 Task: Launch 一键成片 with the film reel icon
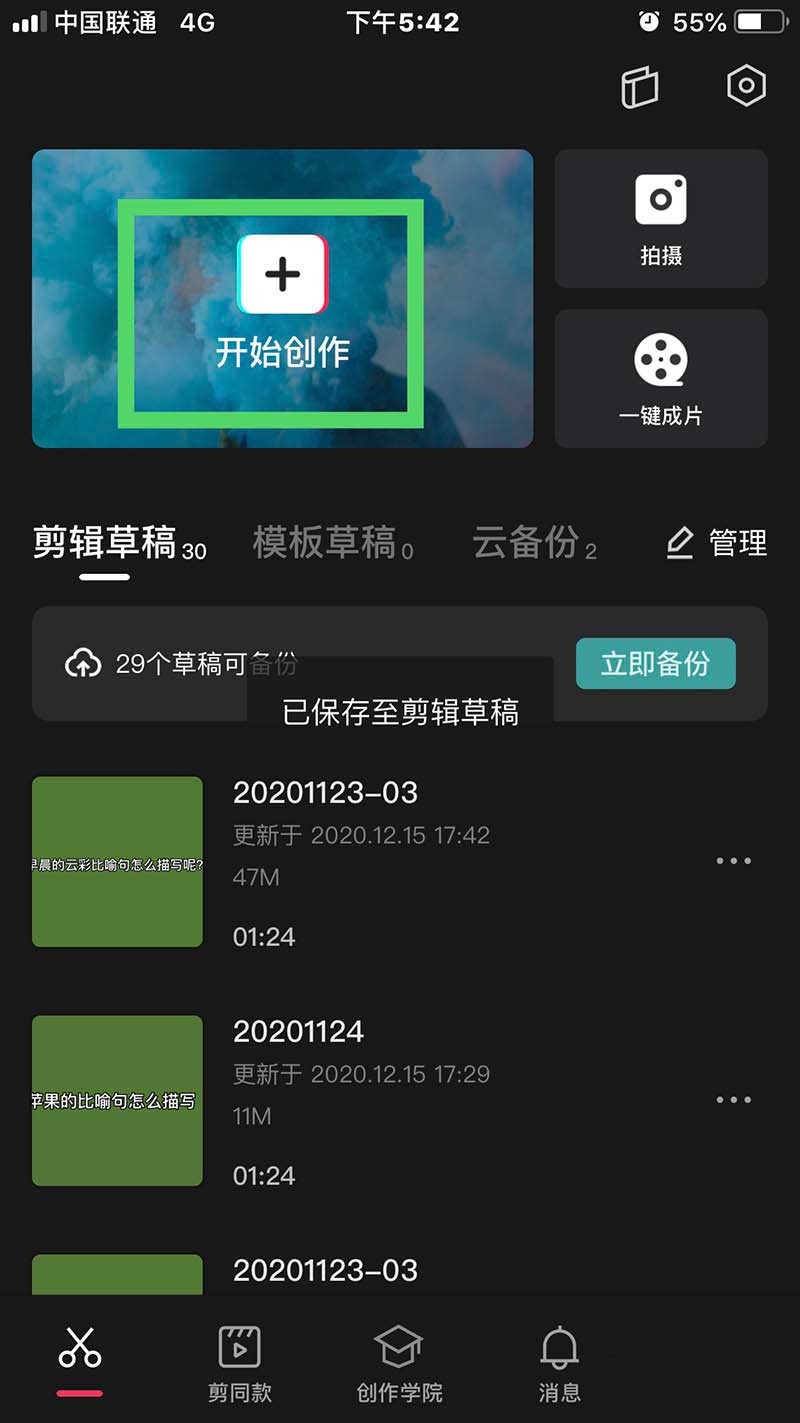(660, 377)
